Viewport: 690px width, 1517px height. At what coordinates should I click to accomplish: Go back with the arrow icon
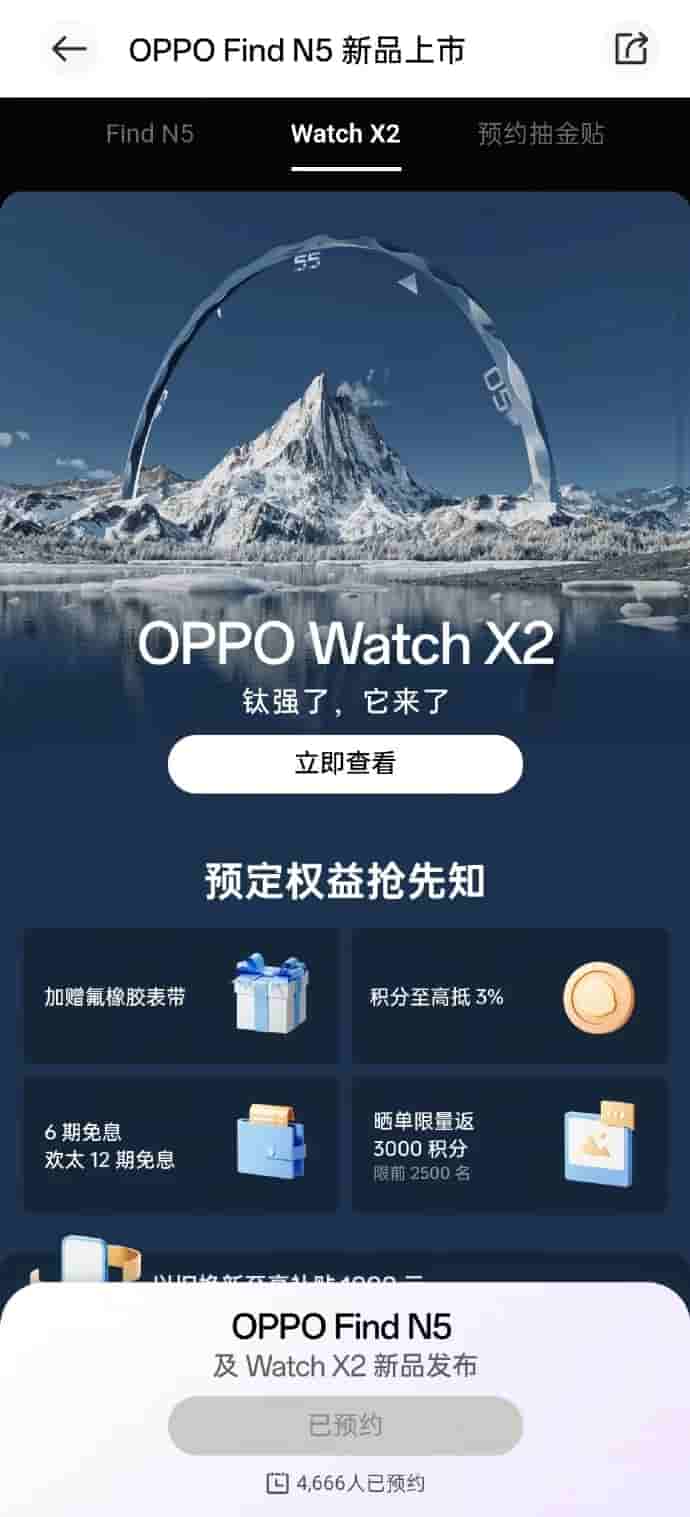pyautogui.click(x=69, y=49)
